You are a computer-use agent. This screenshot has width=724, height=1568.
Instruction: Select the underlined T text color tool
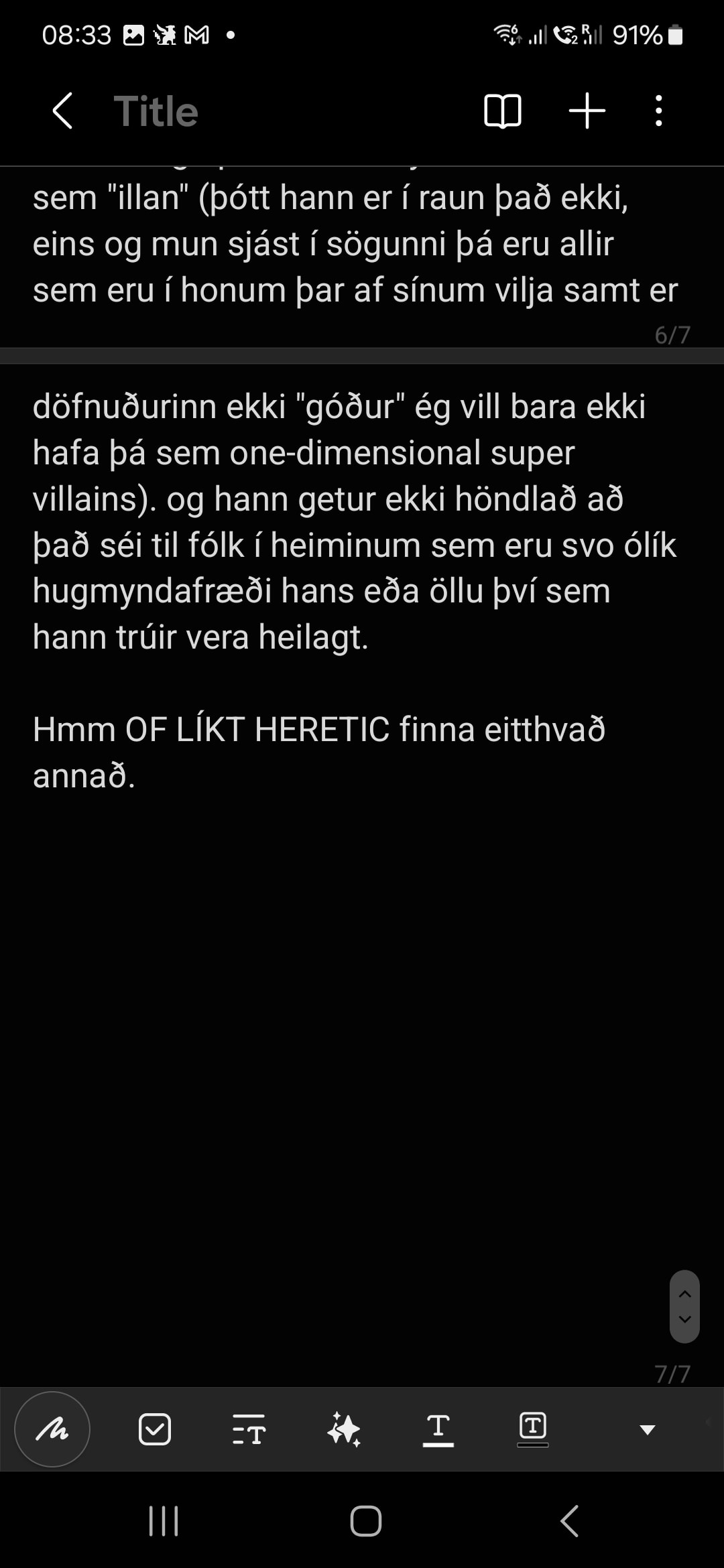[x=438, y=1429]
